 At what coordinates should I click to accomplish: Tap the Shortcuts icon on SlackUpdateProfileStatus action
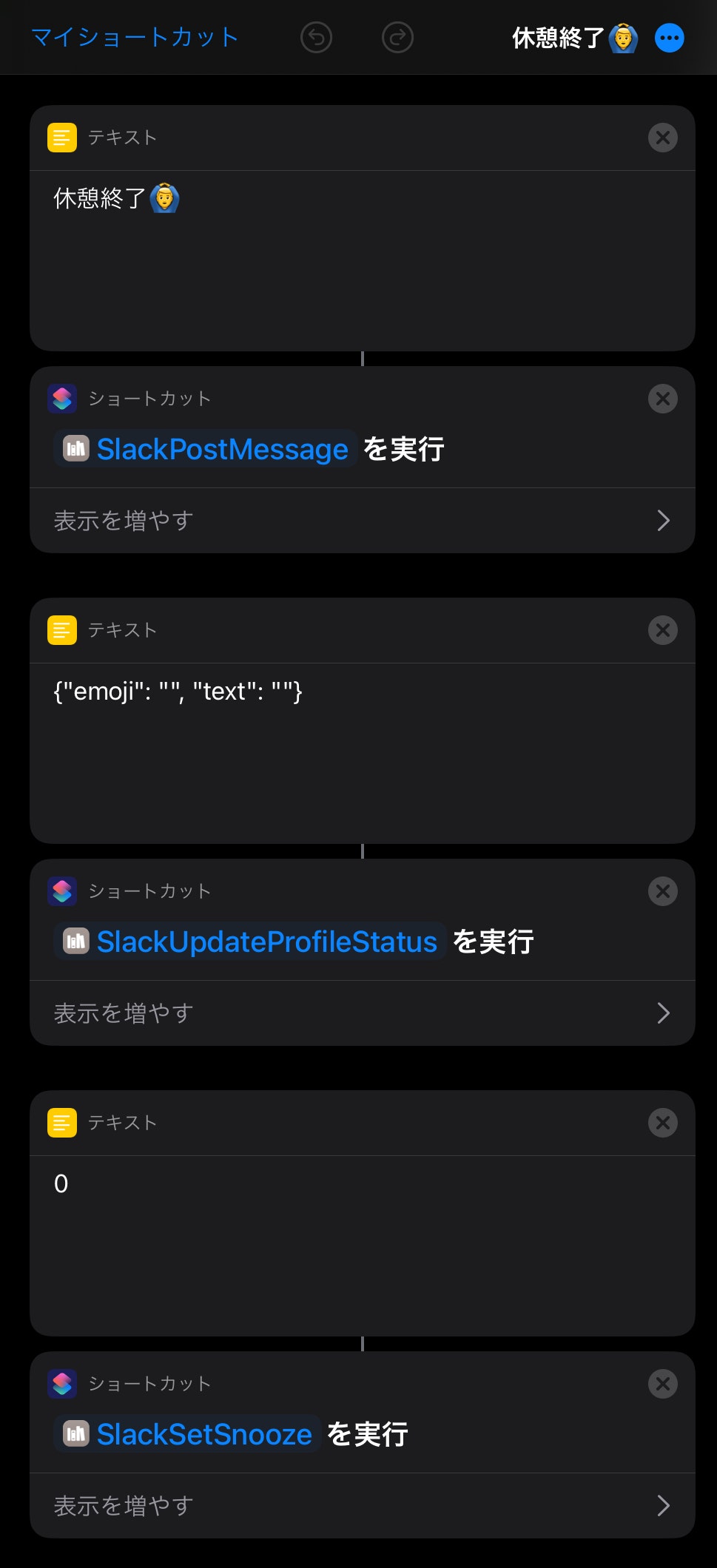pyautogui.click(x=62, y=891)
